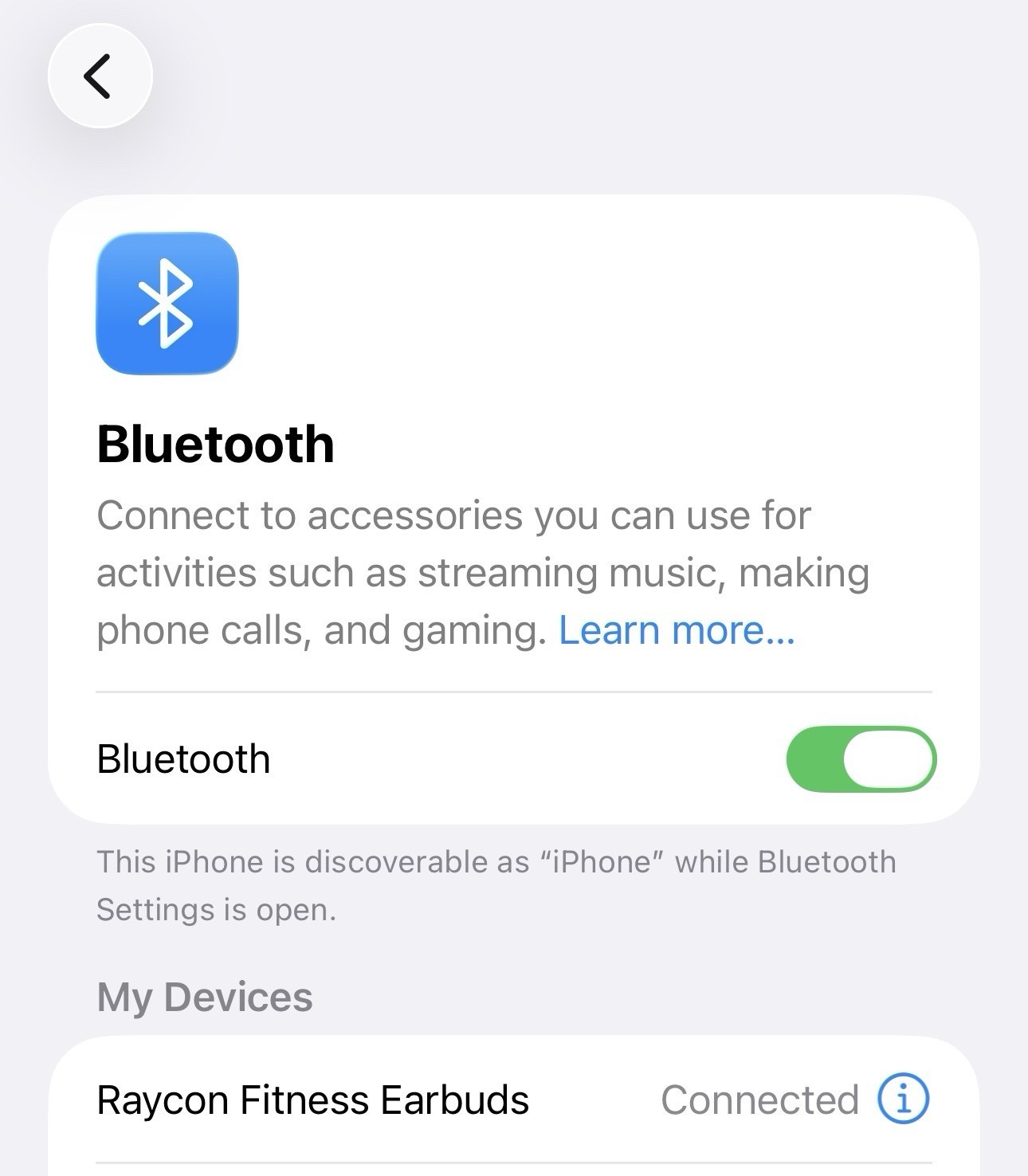The width and height of the screenshot is (1028, 1176).
Task: Open the Learn more link about Bluetooth
Action: coord(677,630)
